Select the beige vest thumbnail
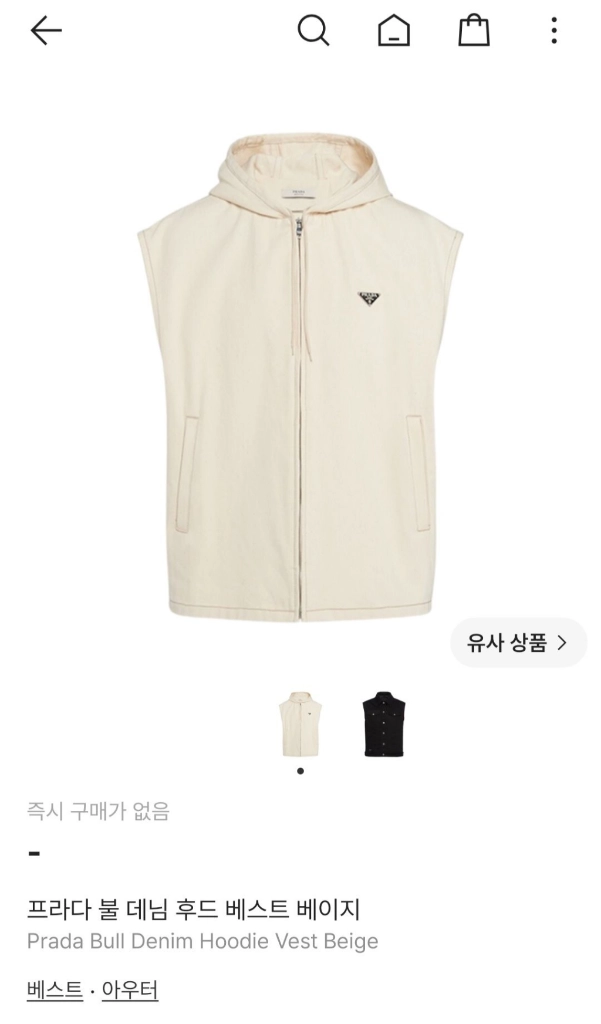The height and width of the screenshot is (1024, 601). pyautogui.click(x=300, y=724)
